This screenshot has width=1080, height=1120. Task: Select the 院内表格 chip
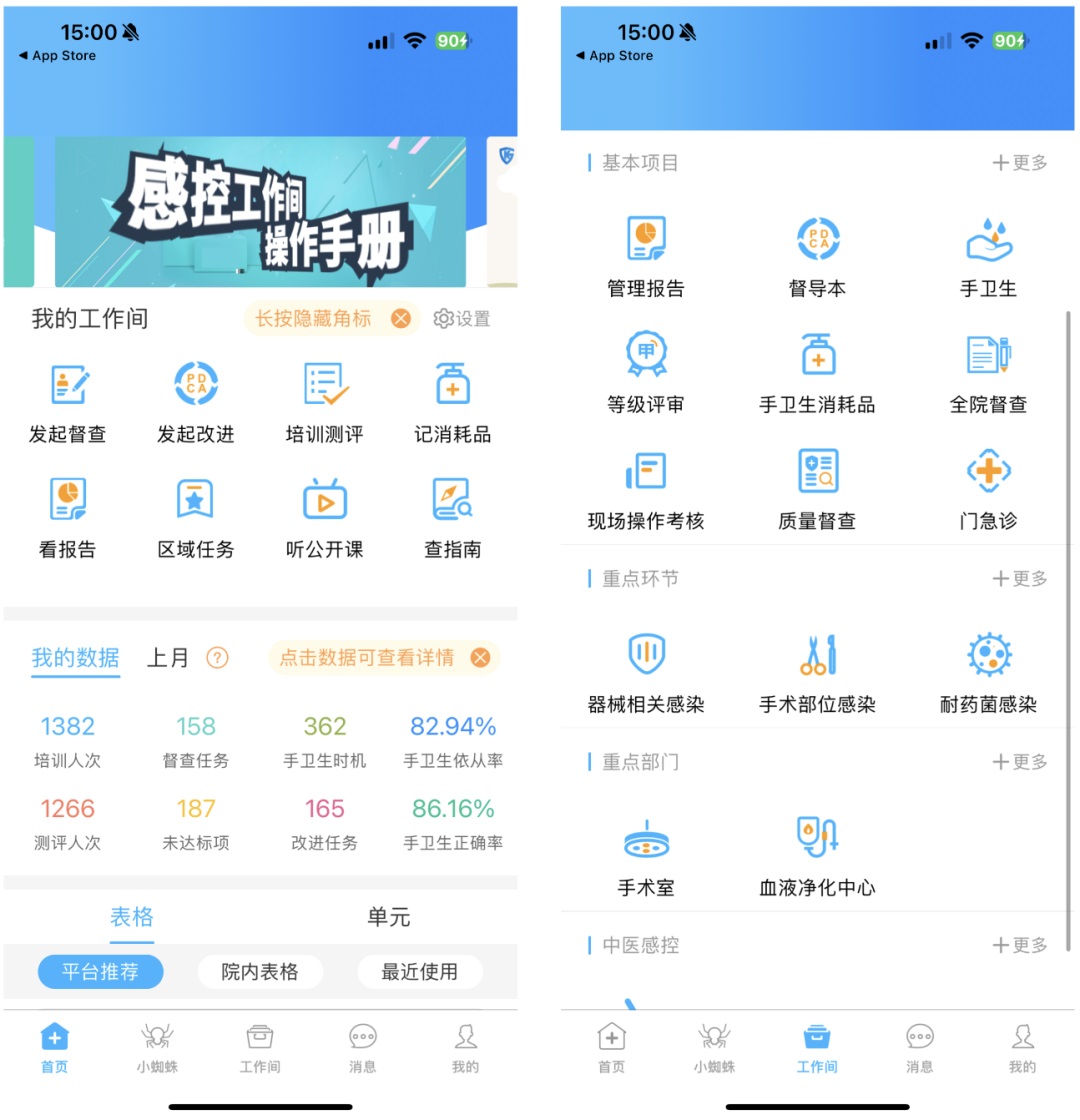(x=260, y=972)
